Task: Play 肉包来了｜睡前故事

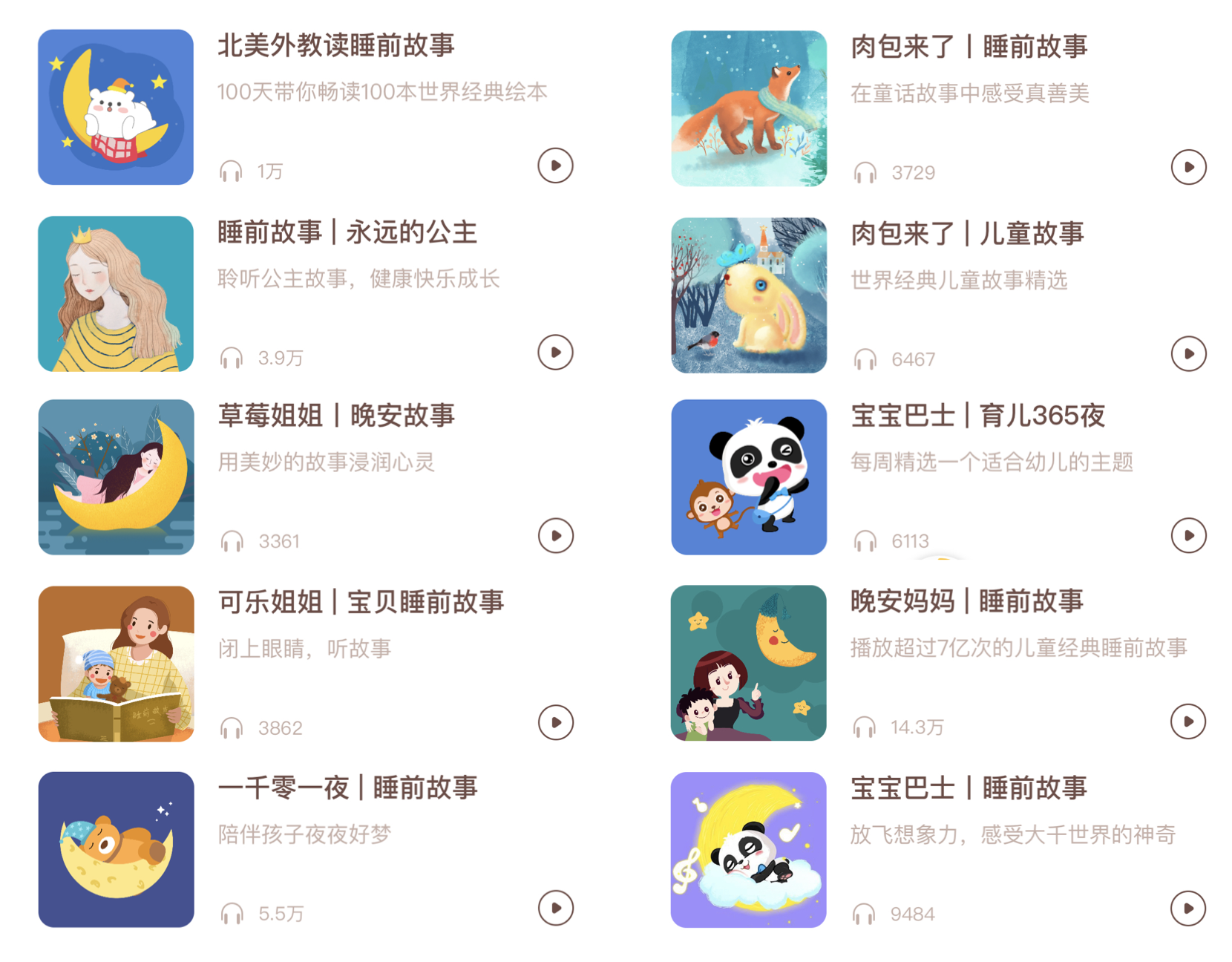Action: (x=1188, y=167)
